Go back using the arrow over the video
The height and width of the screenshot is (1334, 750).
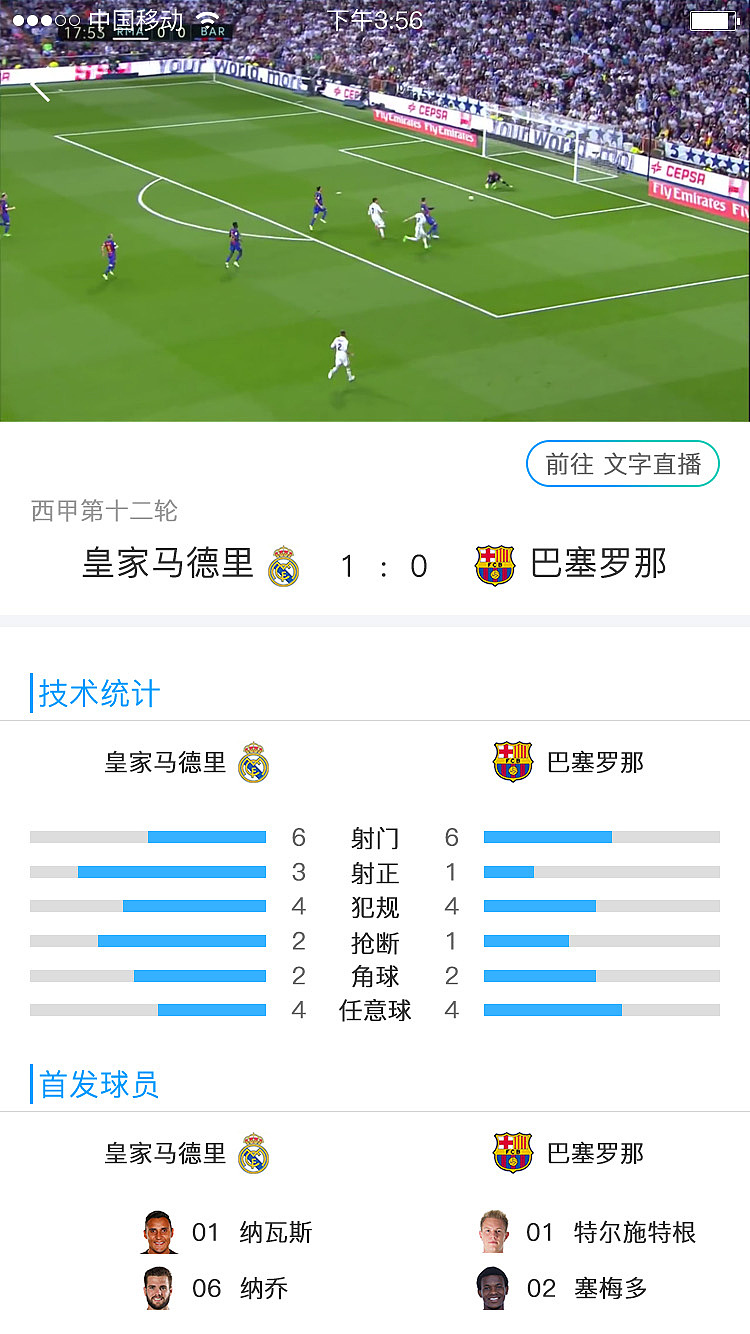(x=39, y=88)
